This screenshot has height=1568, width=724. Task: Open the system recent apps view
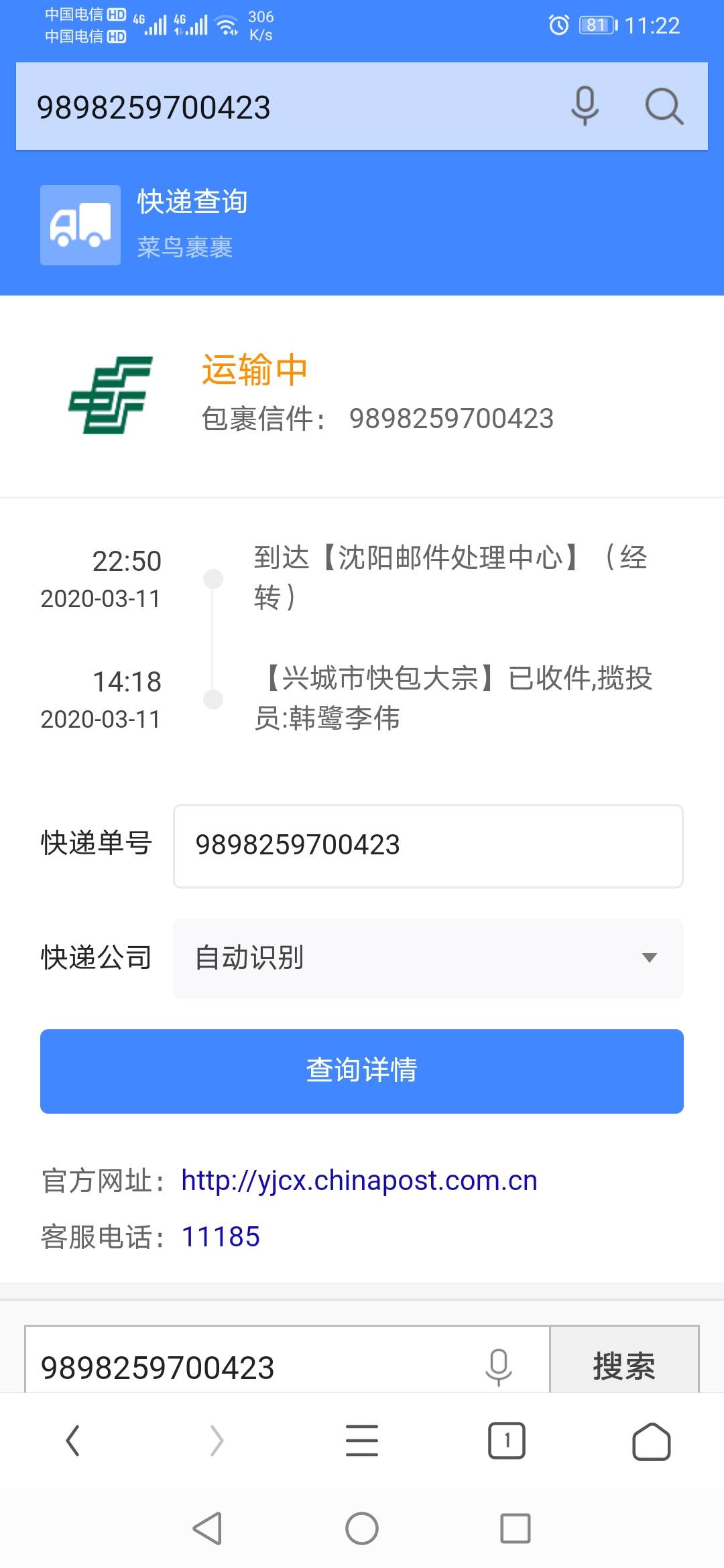point(516,1528)
